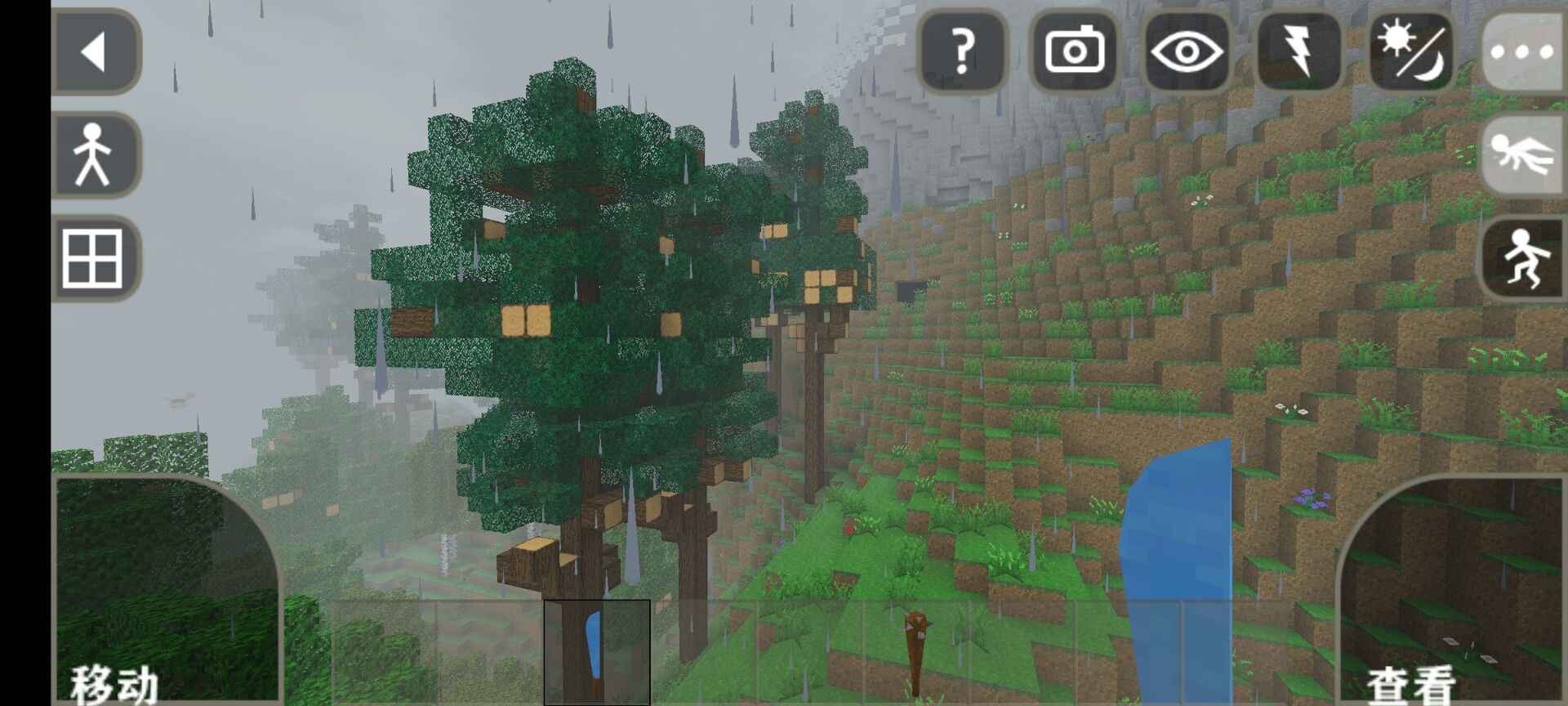Tap the back arrow button

pos(96,52)
